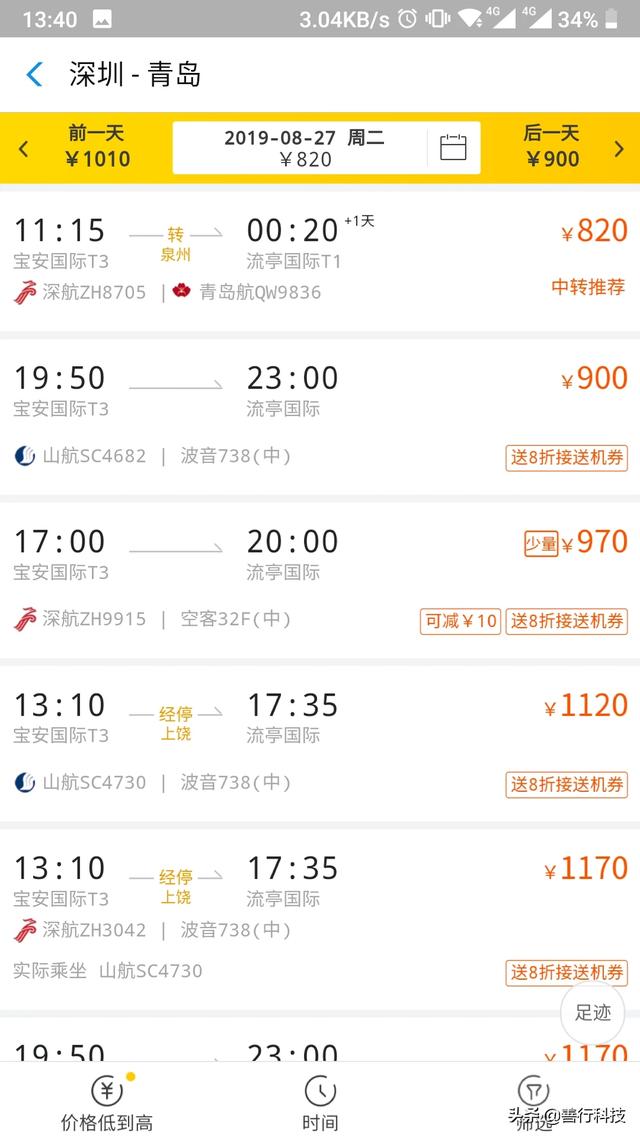Open the 17:00 深航ZH9915 flight at ¥970
The width and height of the screenshot is (640, 1138).
pos(320,580)
